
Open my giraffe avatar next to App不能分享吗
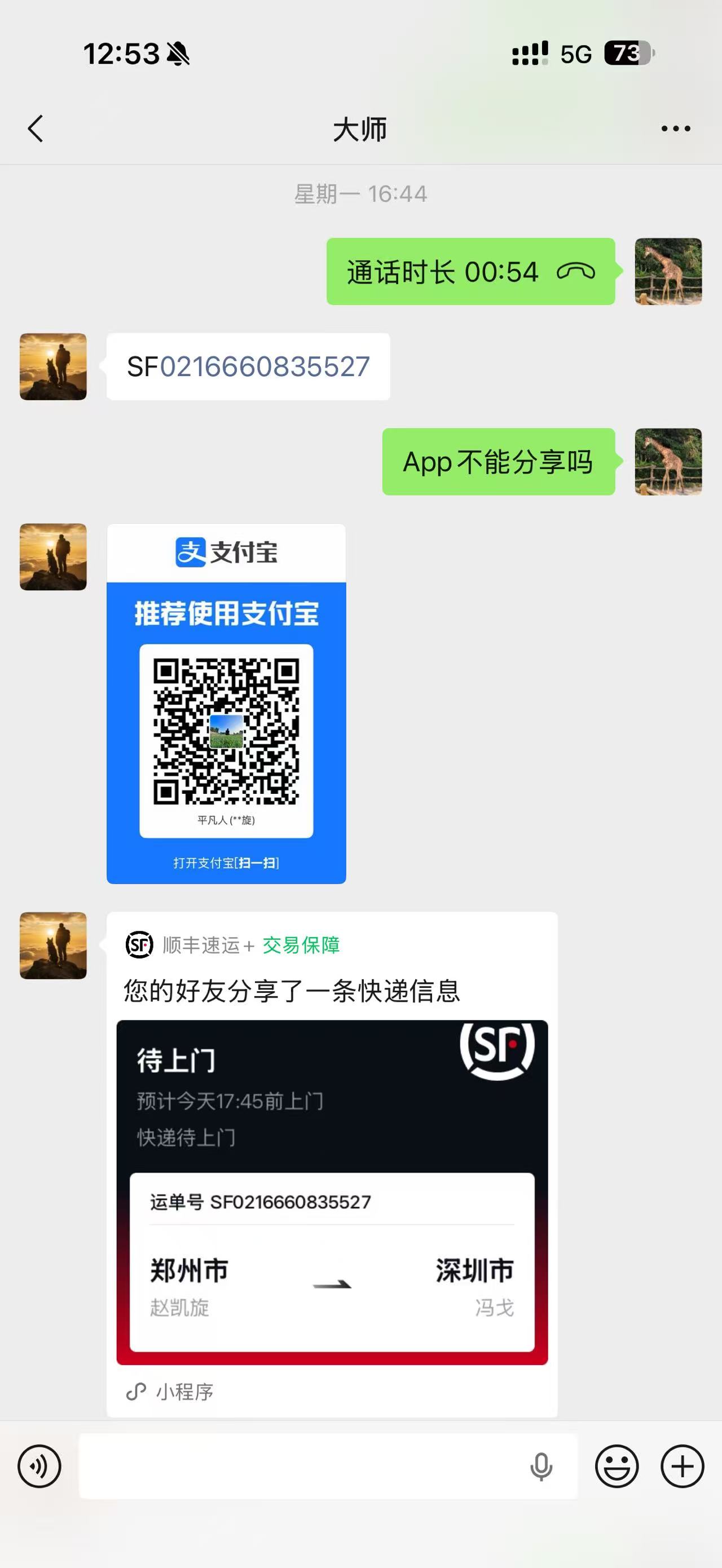click(668, 461)
